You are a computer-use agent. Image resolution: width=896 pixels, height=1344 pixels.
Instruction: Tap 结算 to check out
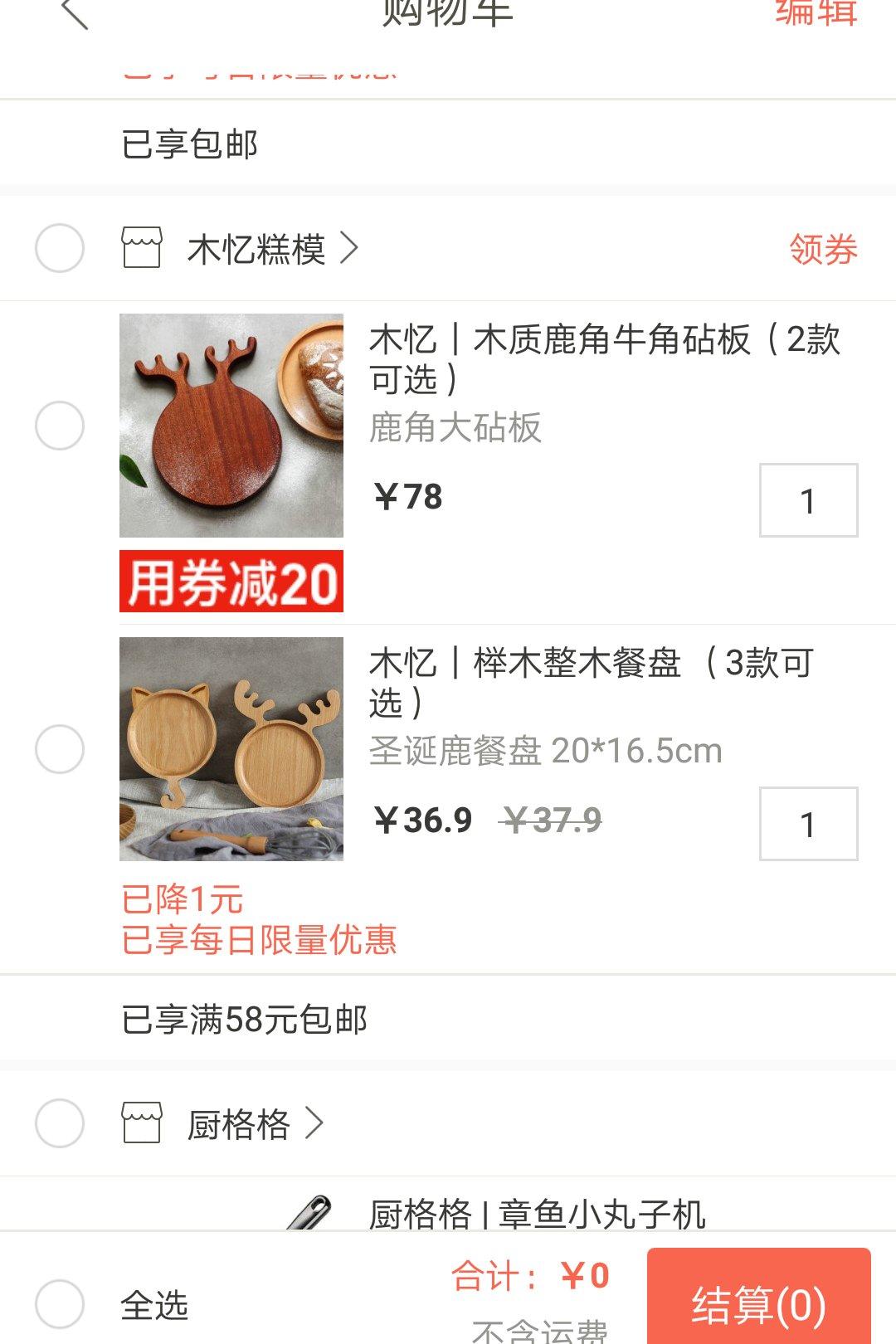pos(758,1303)
